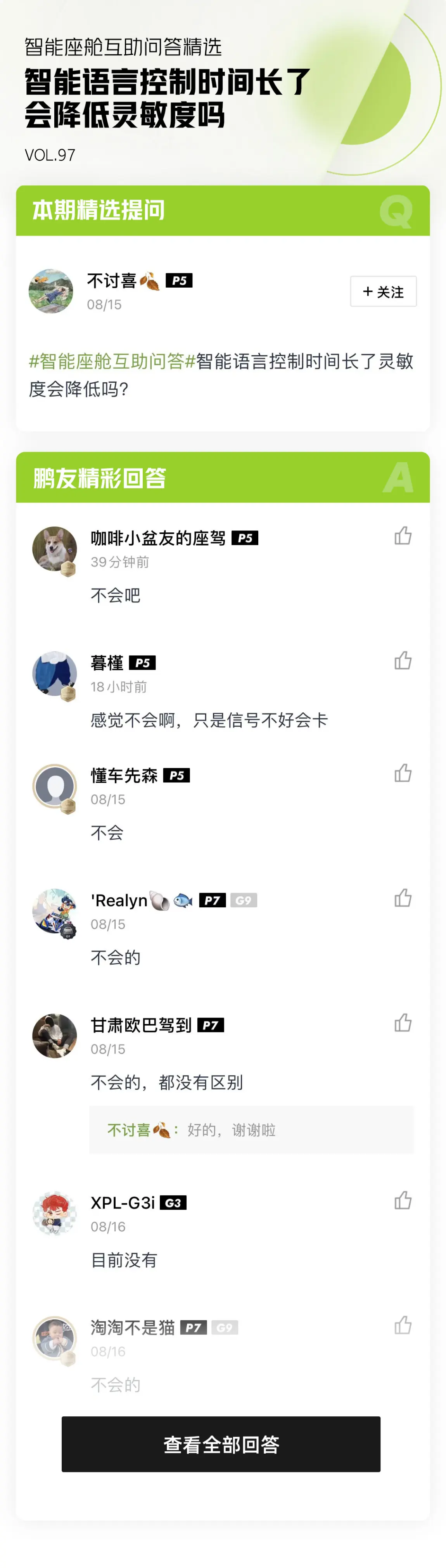Like 甘肃欧巴驾到's answer
This screenshot has width=446, height=1568.
[403, 1022]
